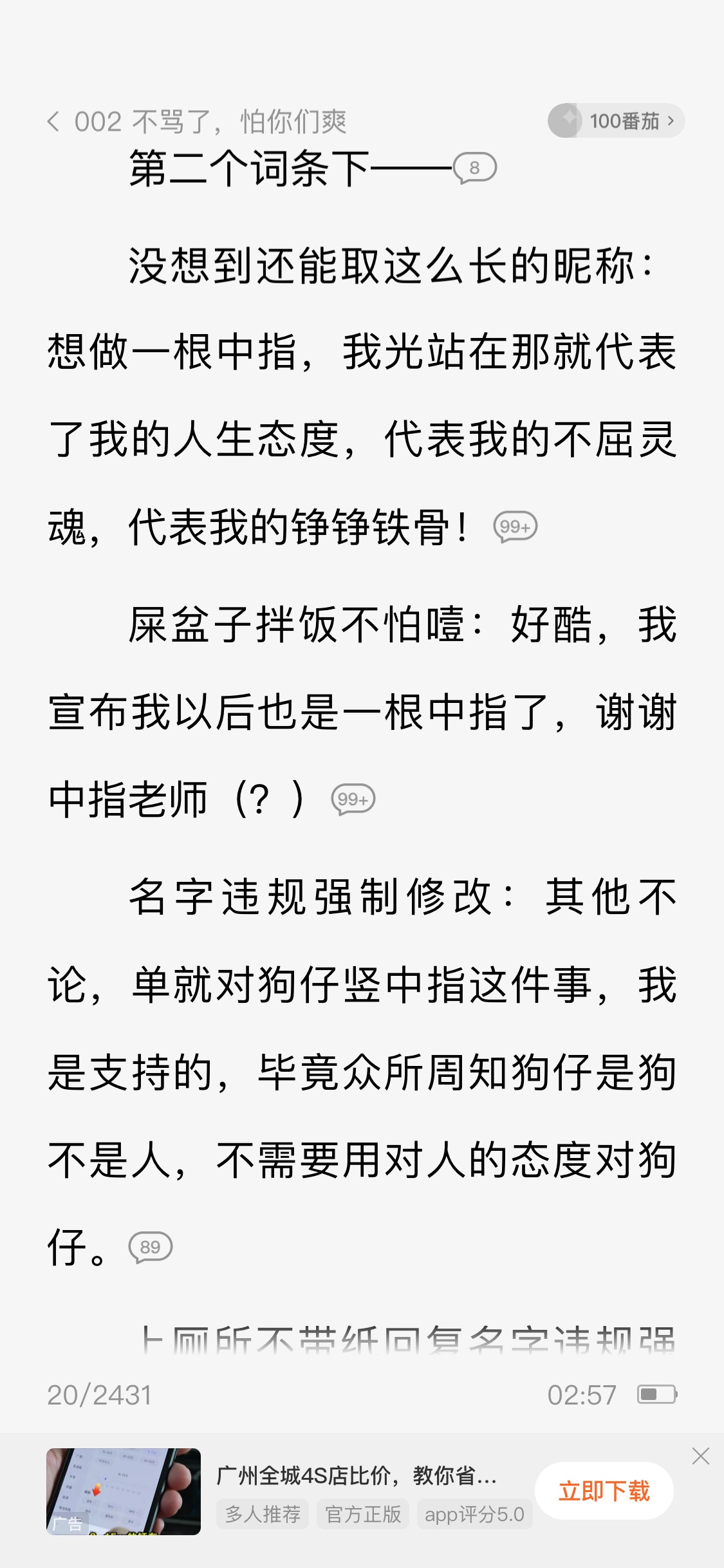Open the 8 comments bubble after 第二个词条下

click(x=475, y=168)
